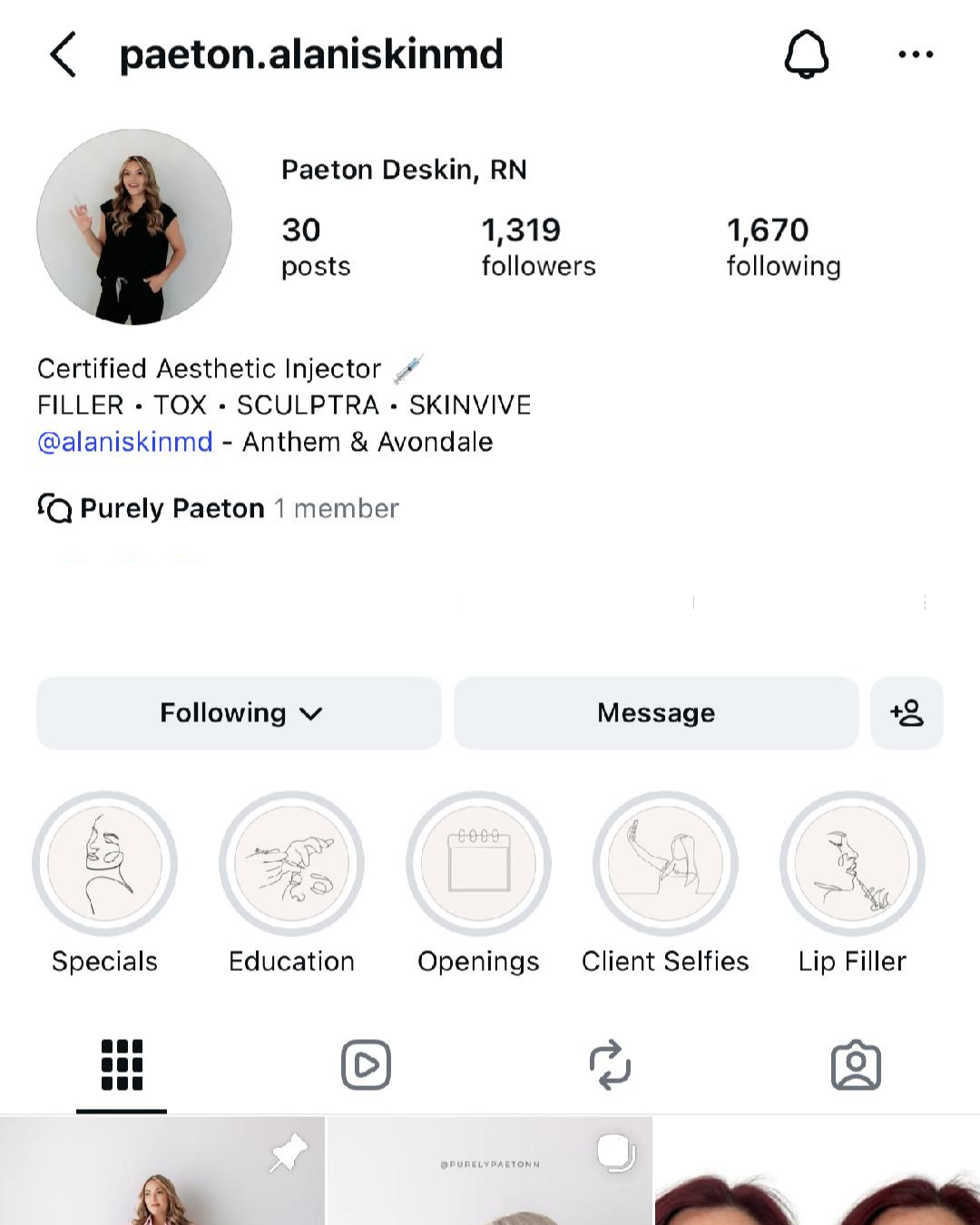The height and width of the screenshot is (1225, 980).
Task: View the profile picture
Action: [134, 226]
